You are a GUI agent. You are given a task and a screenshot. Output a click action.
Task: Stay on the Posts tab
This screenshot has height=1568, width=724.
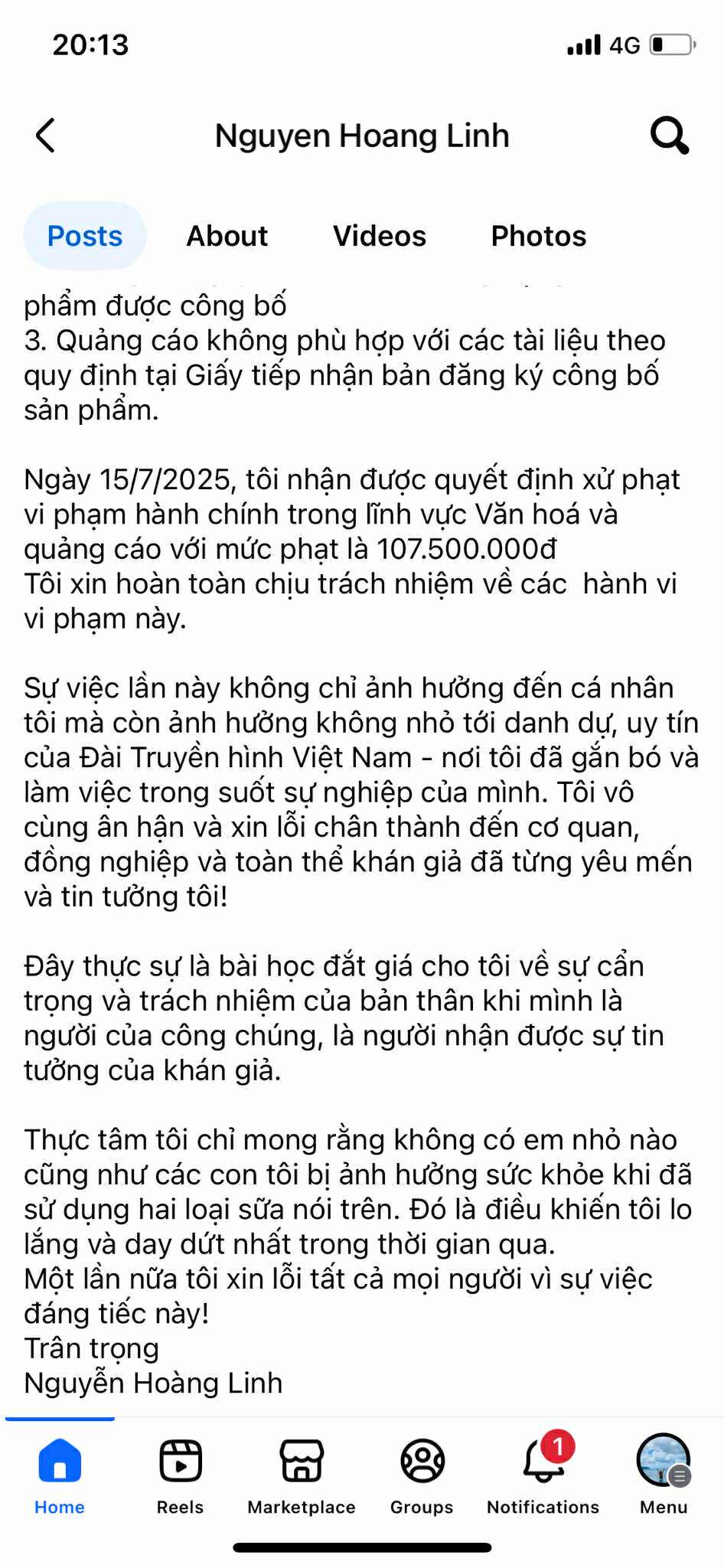[84, 236]
